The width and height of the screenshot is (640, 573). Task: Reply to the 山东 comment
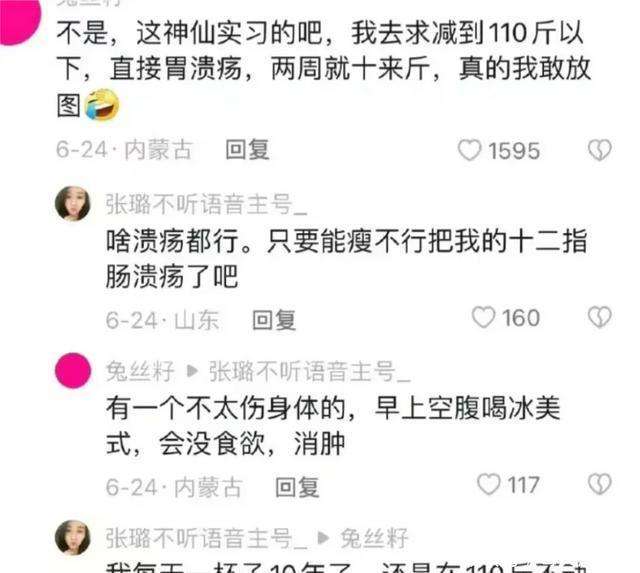click(x=273, y=320)
